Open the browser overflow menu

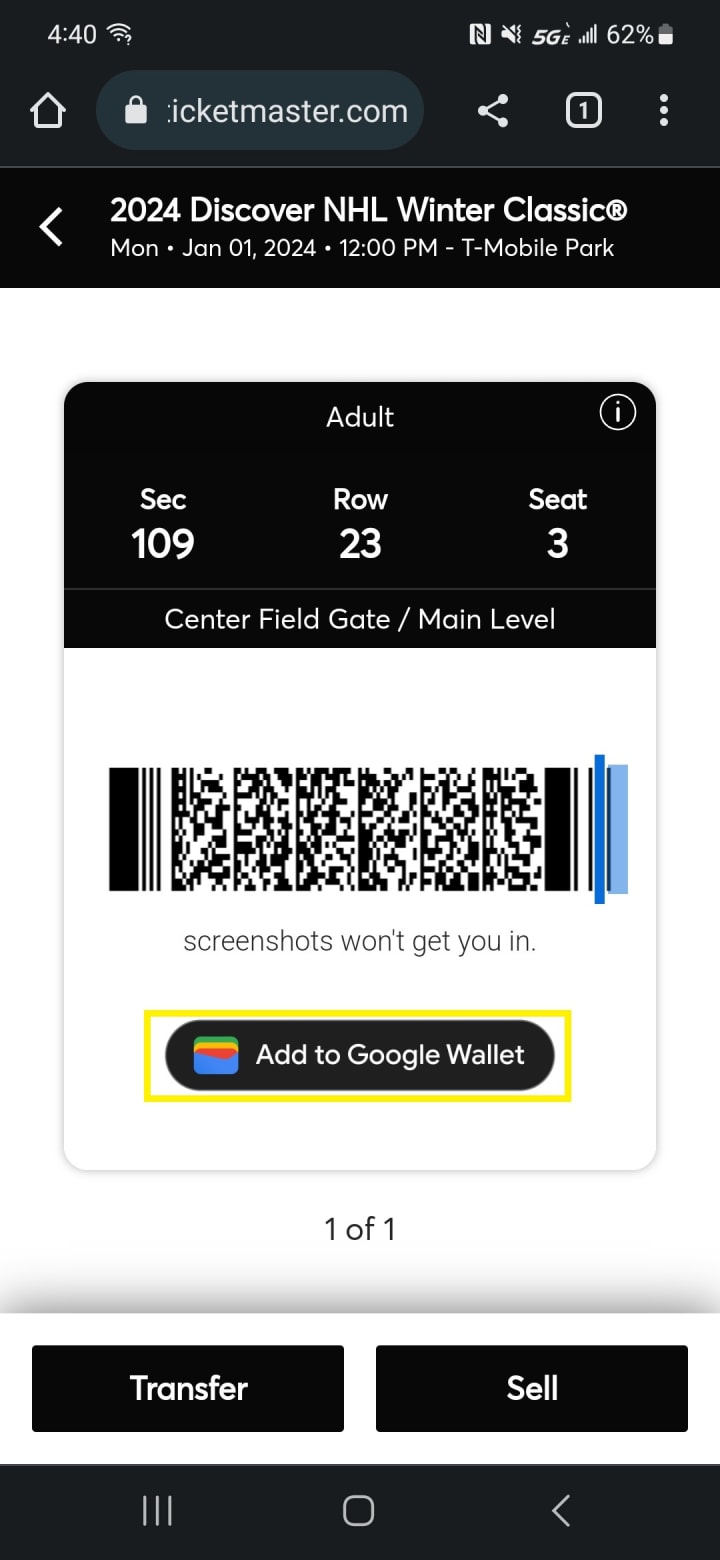pos(663,110)
